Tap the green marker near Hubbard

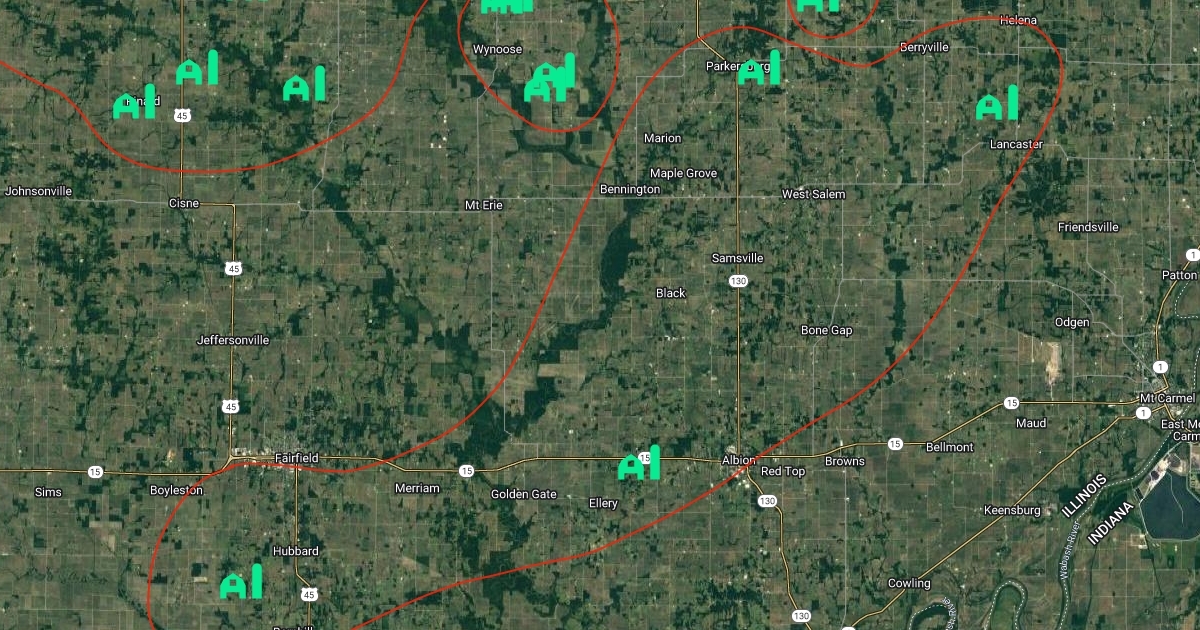coord(241,582)
